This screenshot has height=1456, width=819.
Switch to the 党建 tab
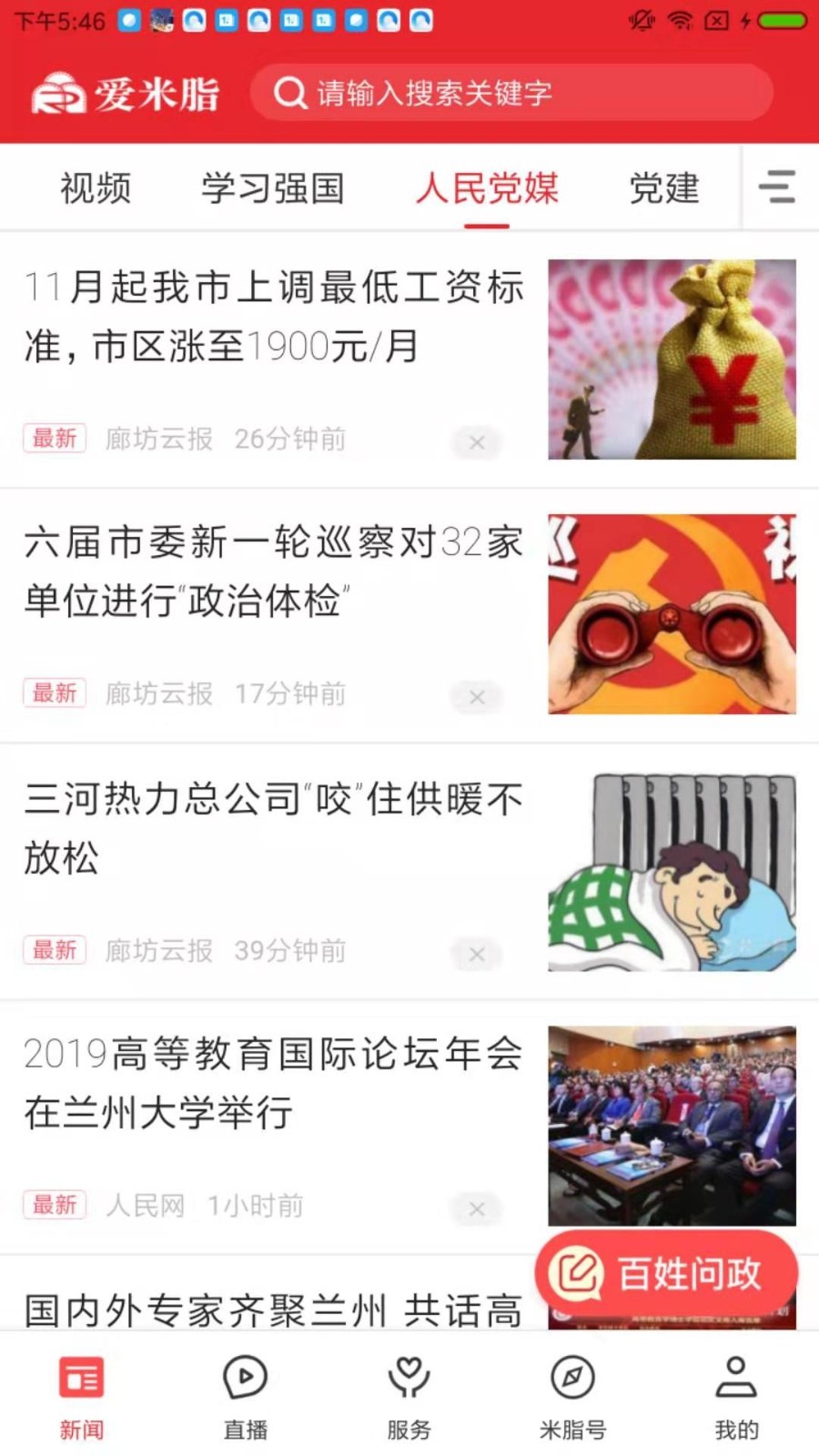(665, 189)
